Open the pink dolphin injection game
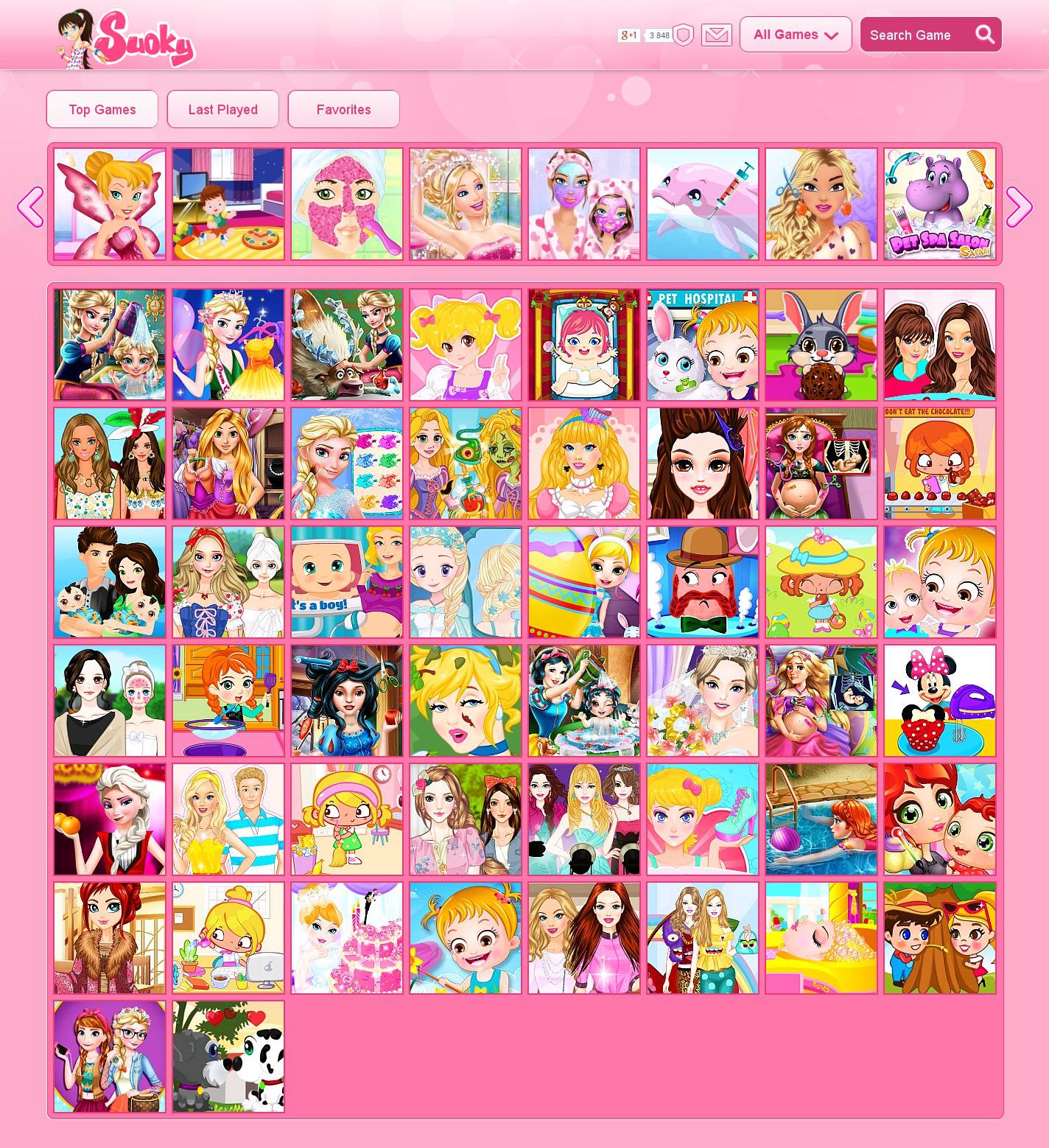Viewport: 1049px width, 1148px height. [702, 204]
